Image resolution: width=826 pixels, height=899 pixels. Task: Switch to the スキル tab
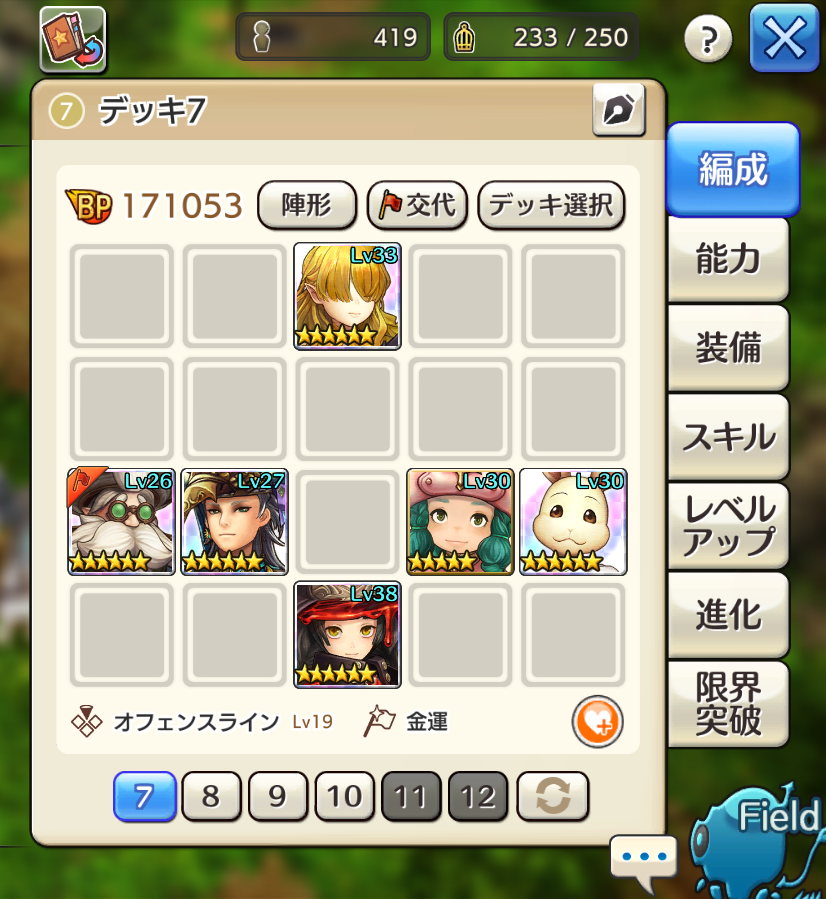pyautogui.click(x=728, y=437)
